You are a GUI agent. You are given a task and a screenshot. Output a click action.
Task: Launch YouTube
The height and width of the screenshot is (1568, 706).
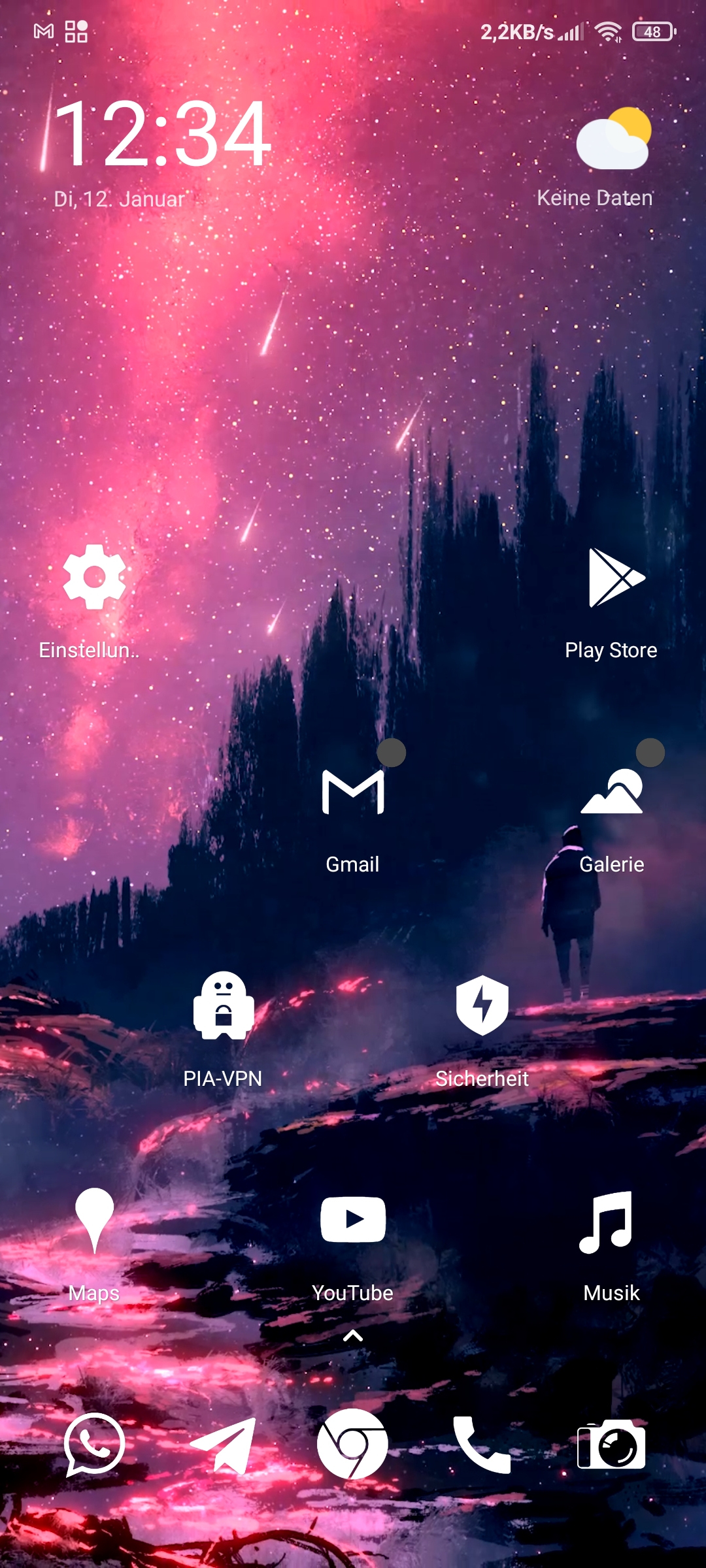[x=353, y=1220]
